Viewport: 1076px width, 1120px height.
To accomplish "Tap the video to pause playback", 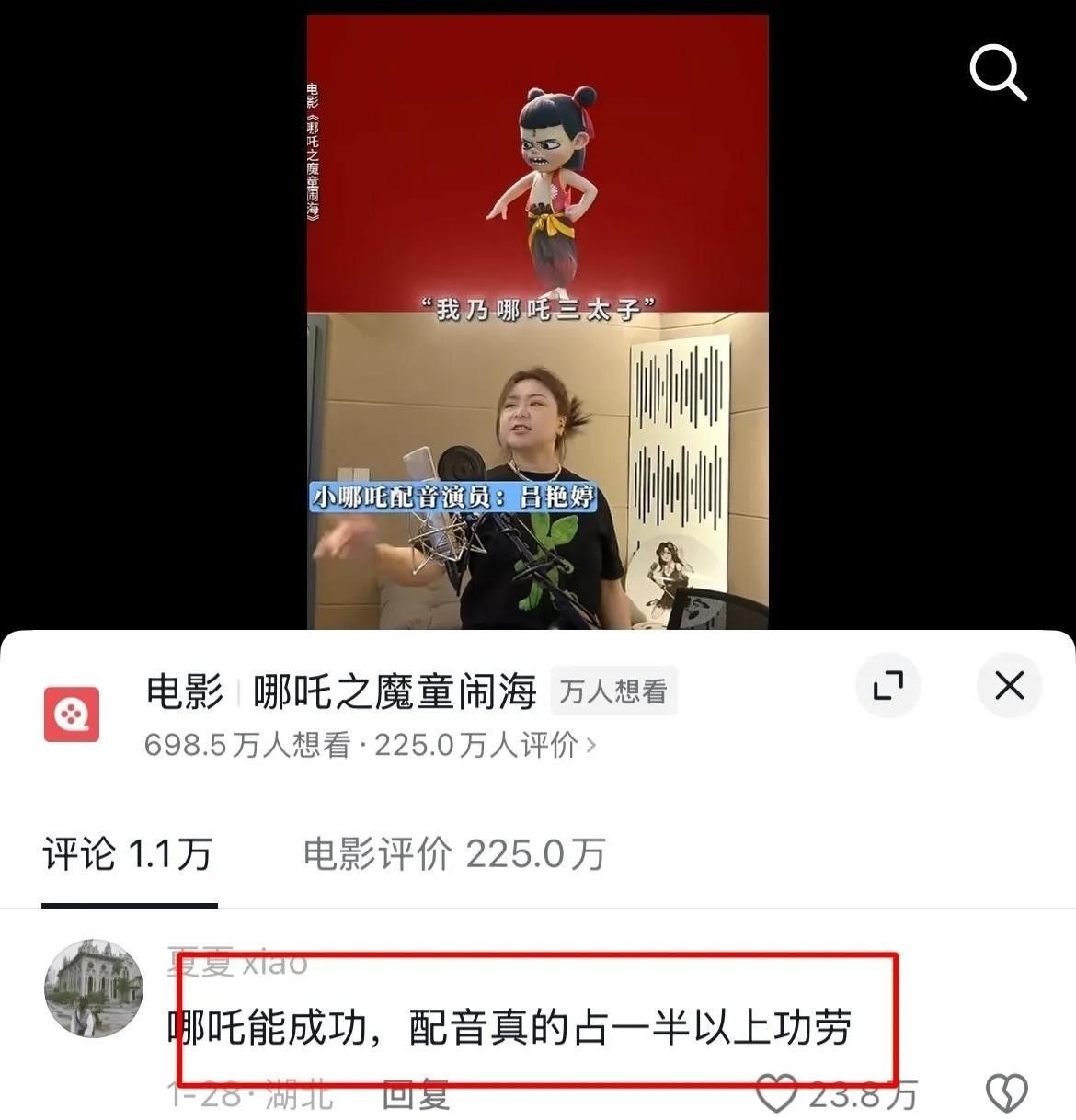I will [x=537, y=322].
